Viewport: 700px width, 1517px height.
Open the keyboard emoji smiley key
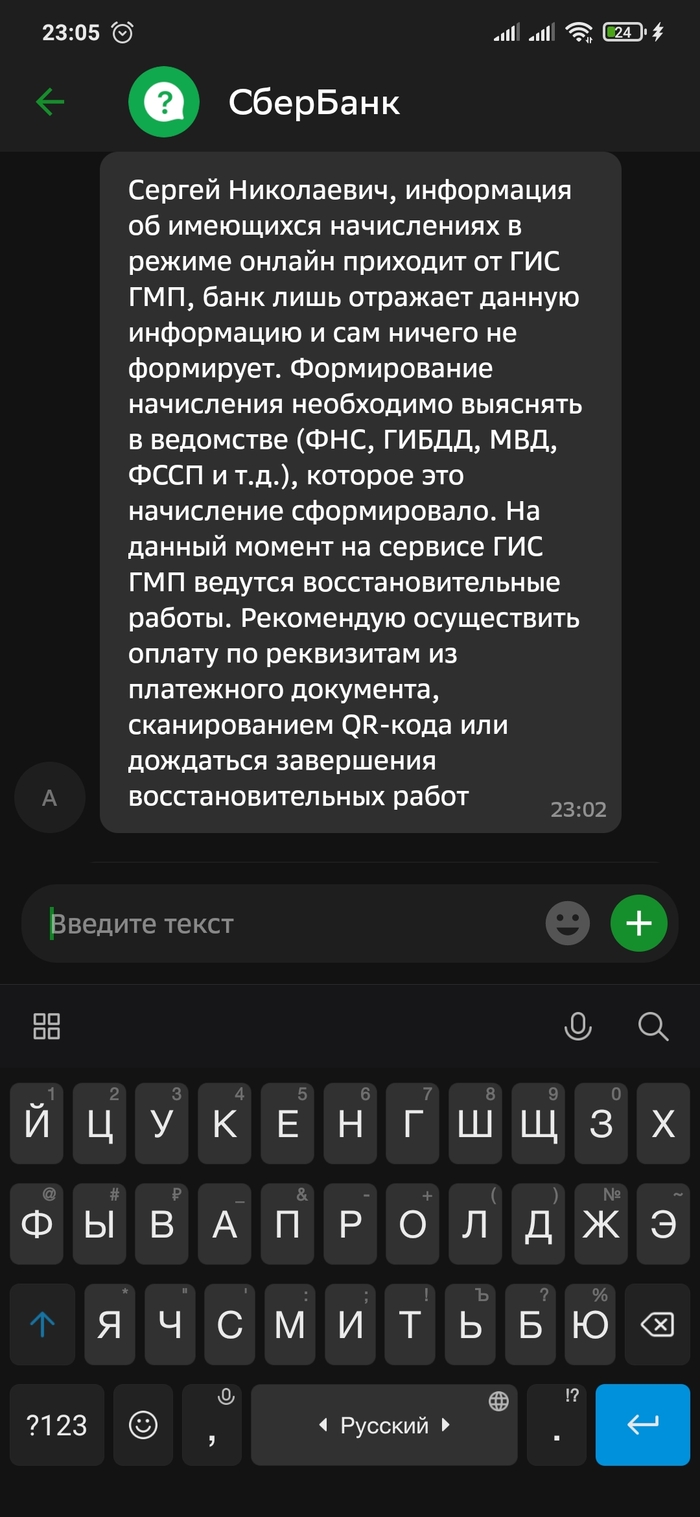(144, 1425)
